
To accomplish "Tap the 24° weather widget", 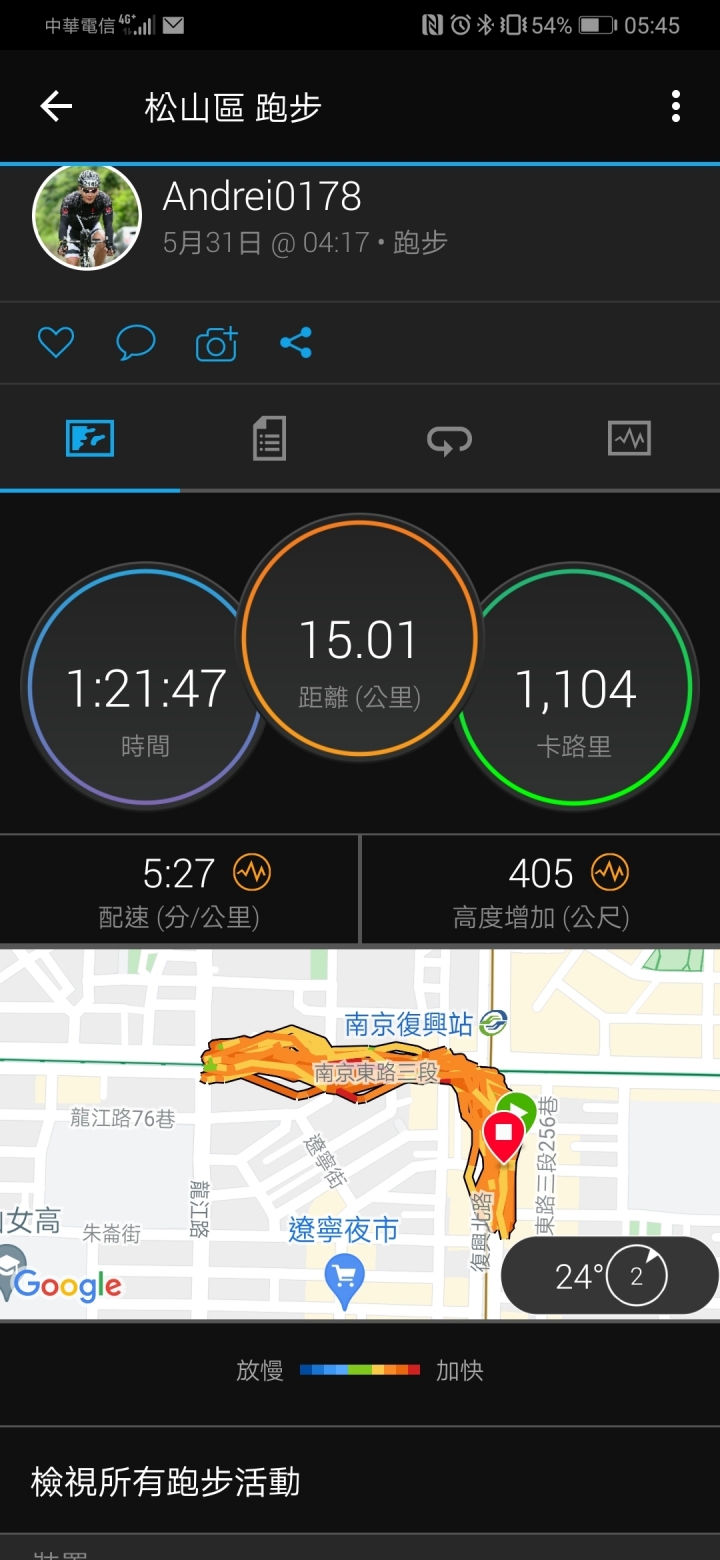I will click(x=610, y=1276).
